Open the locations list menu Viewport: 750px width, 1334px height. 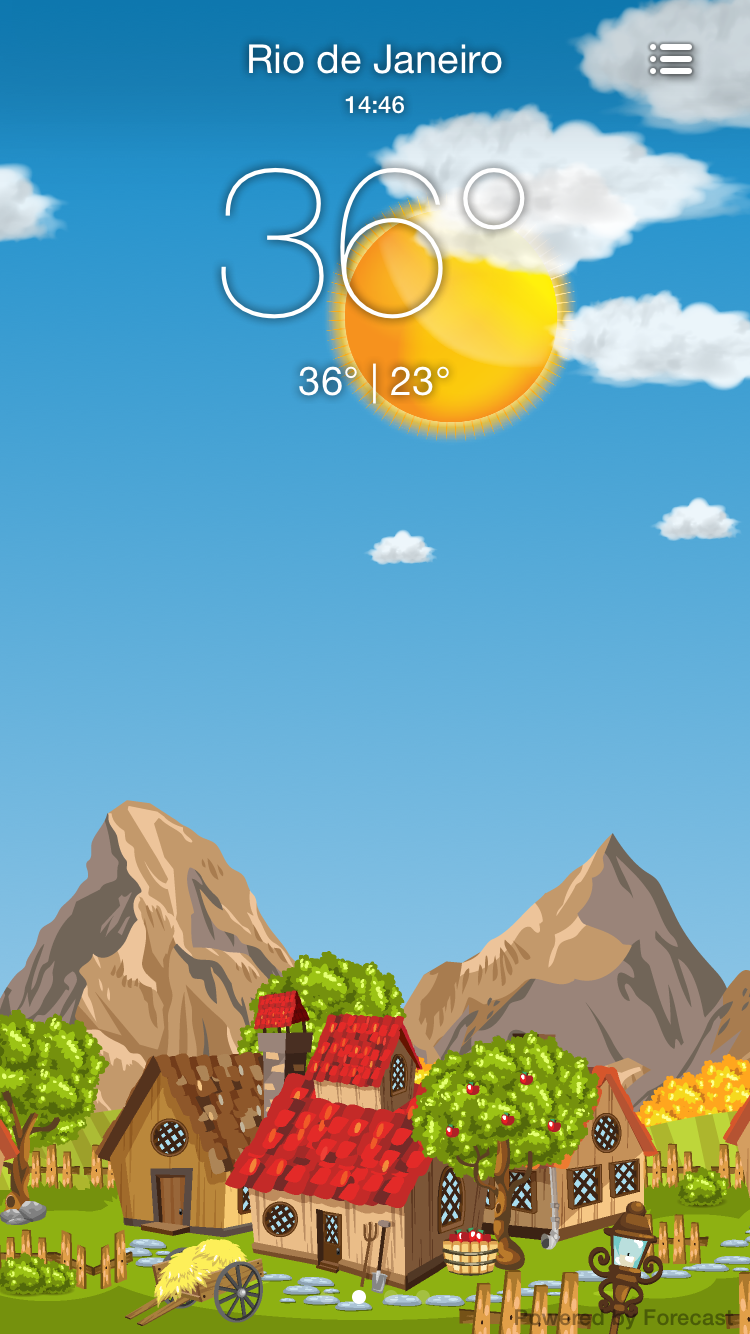671,59
